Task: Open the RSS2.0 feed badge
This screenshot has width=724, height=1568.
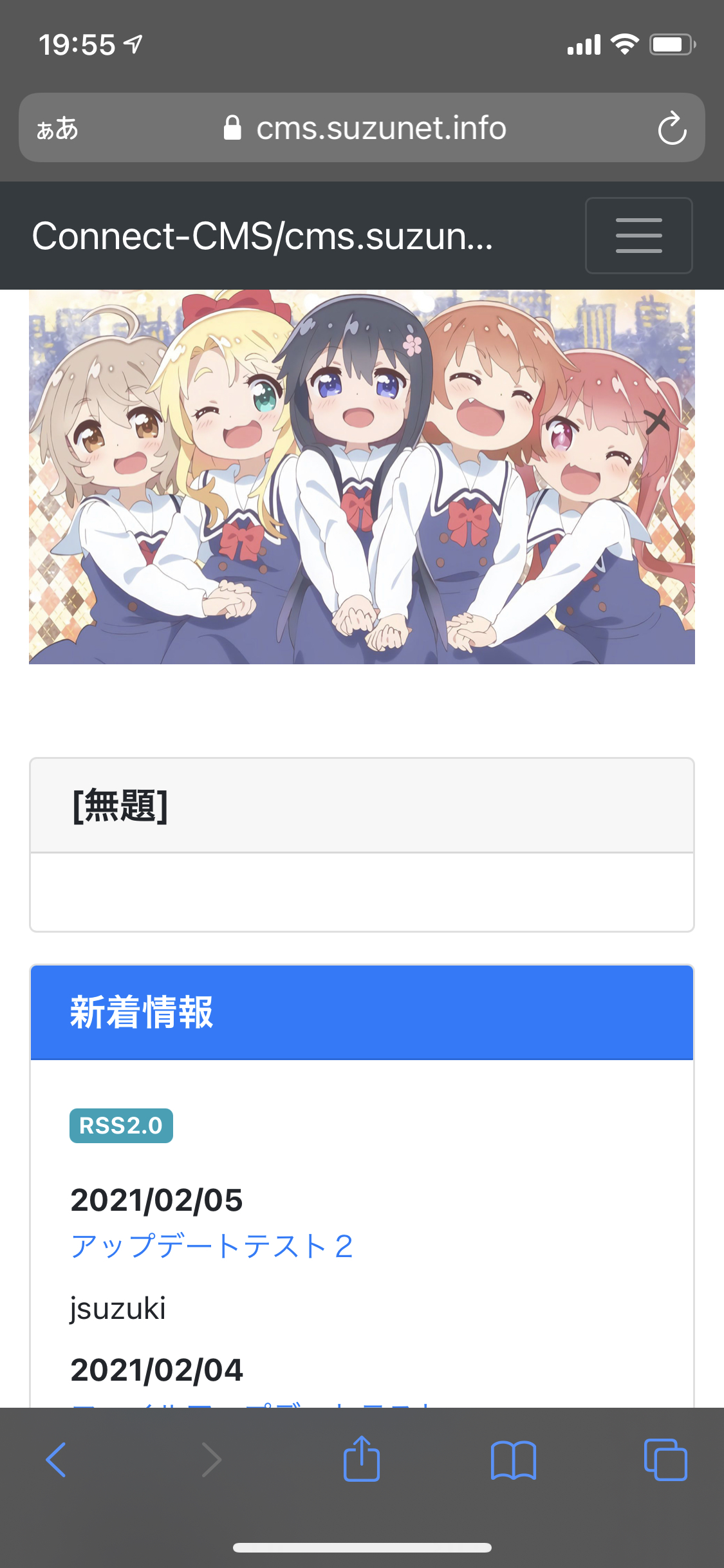Action: click(x=121, y=1126)
